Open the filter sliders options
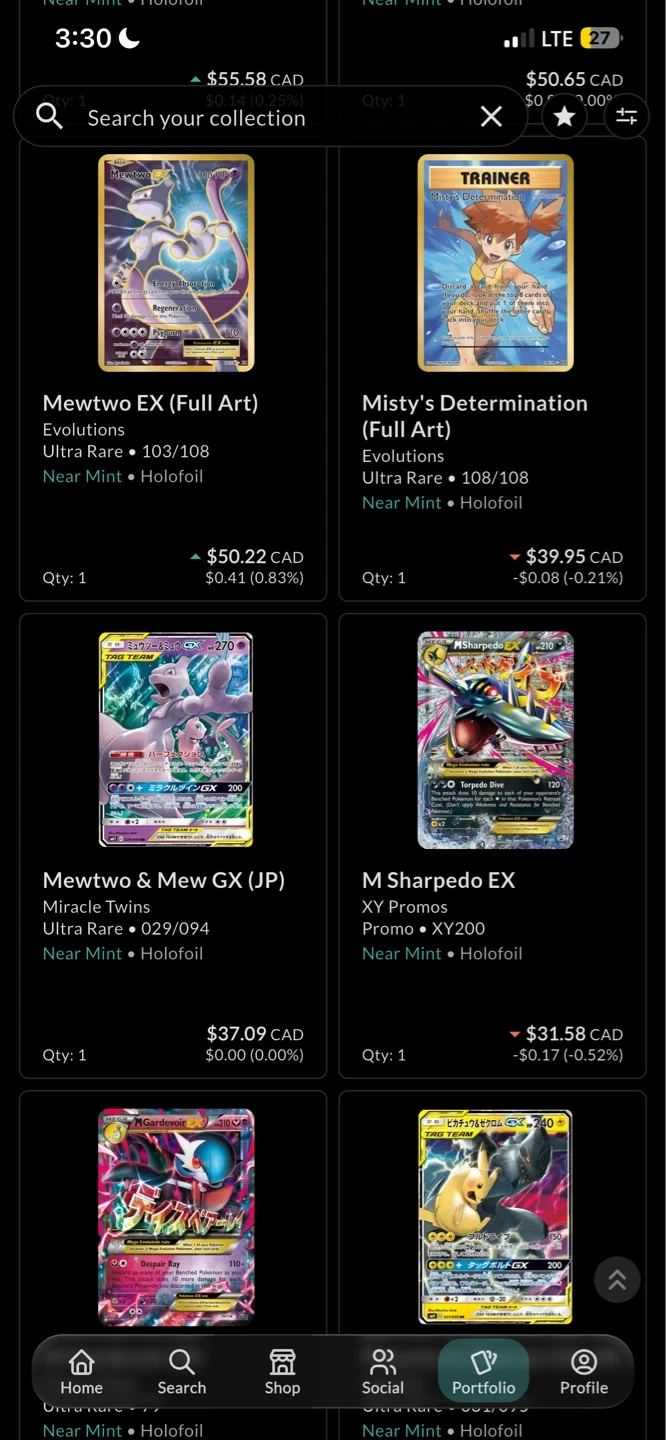The image size is (666, 1440). [626, 117]
